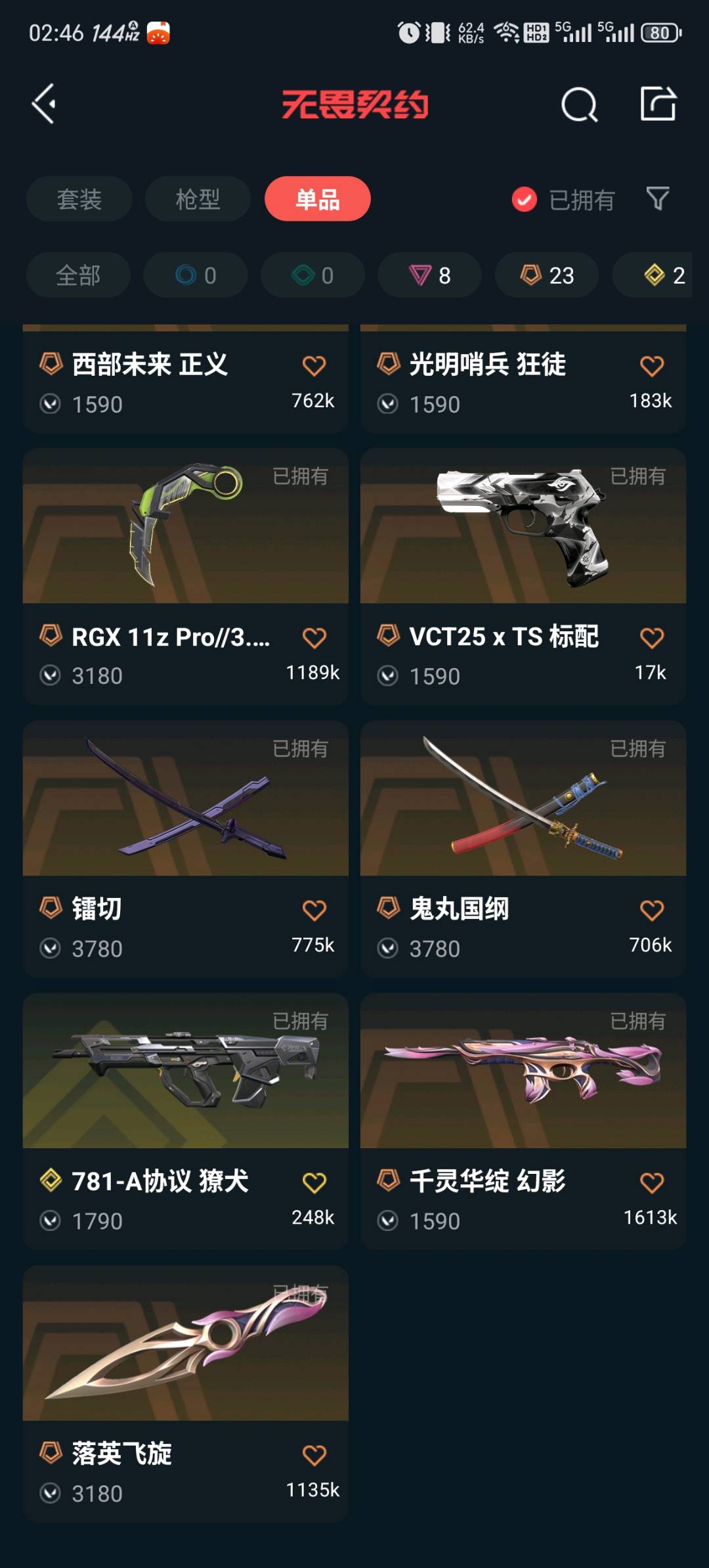Select the 单品 tab
The image size is (709, 1568).
coord(318,199)
